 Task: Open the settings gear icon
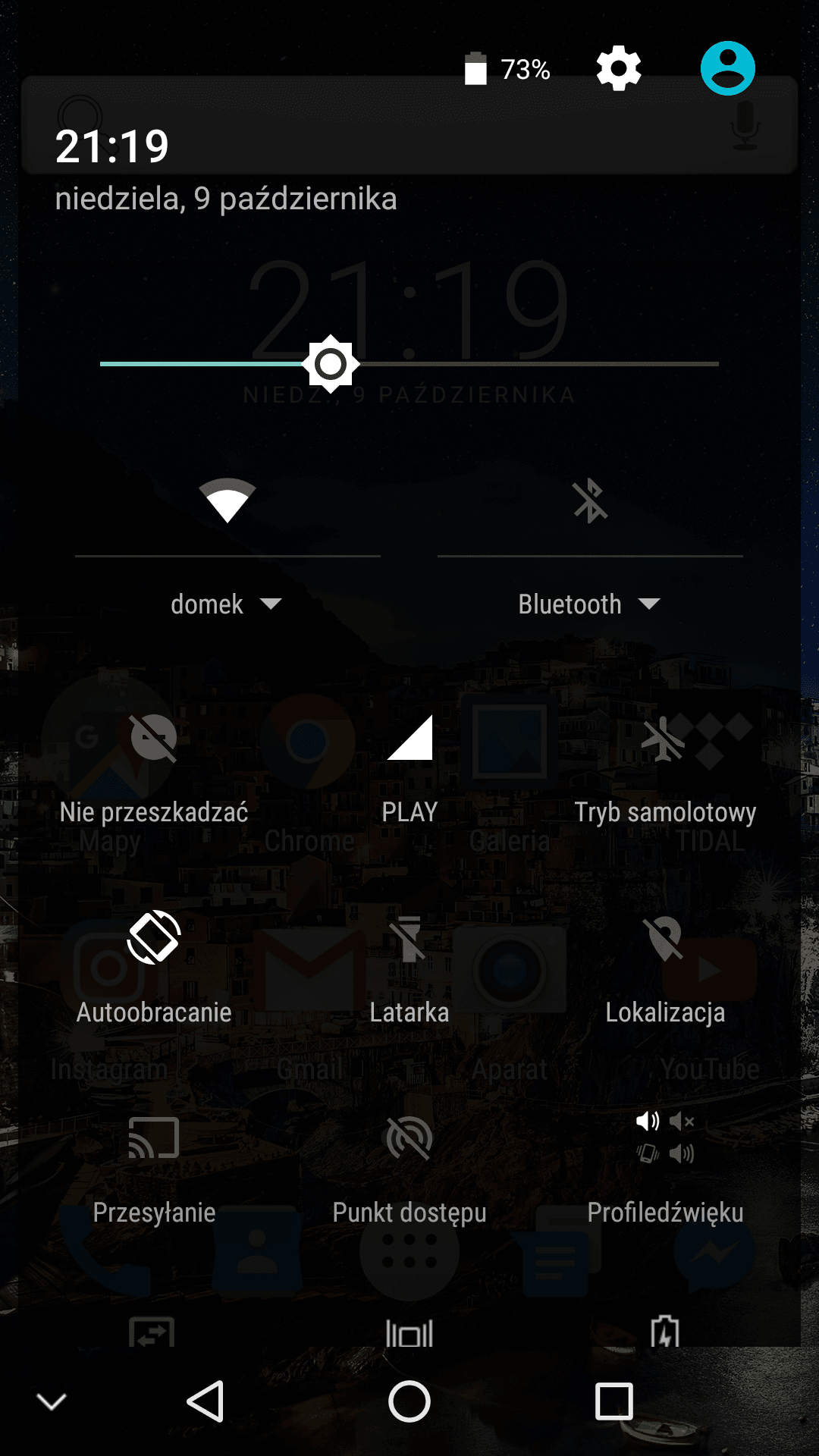(619, 69)
